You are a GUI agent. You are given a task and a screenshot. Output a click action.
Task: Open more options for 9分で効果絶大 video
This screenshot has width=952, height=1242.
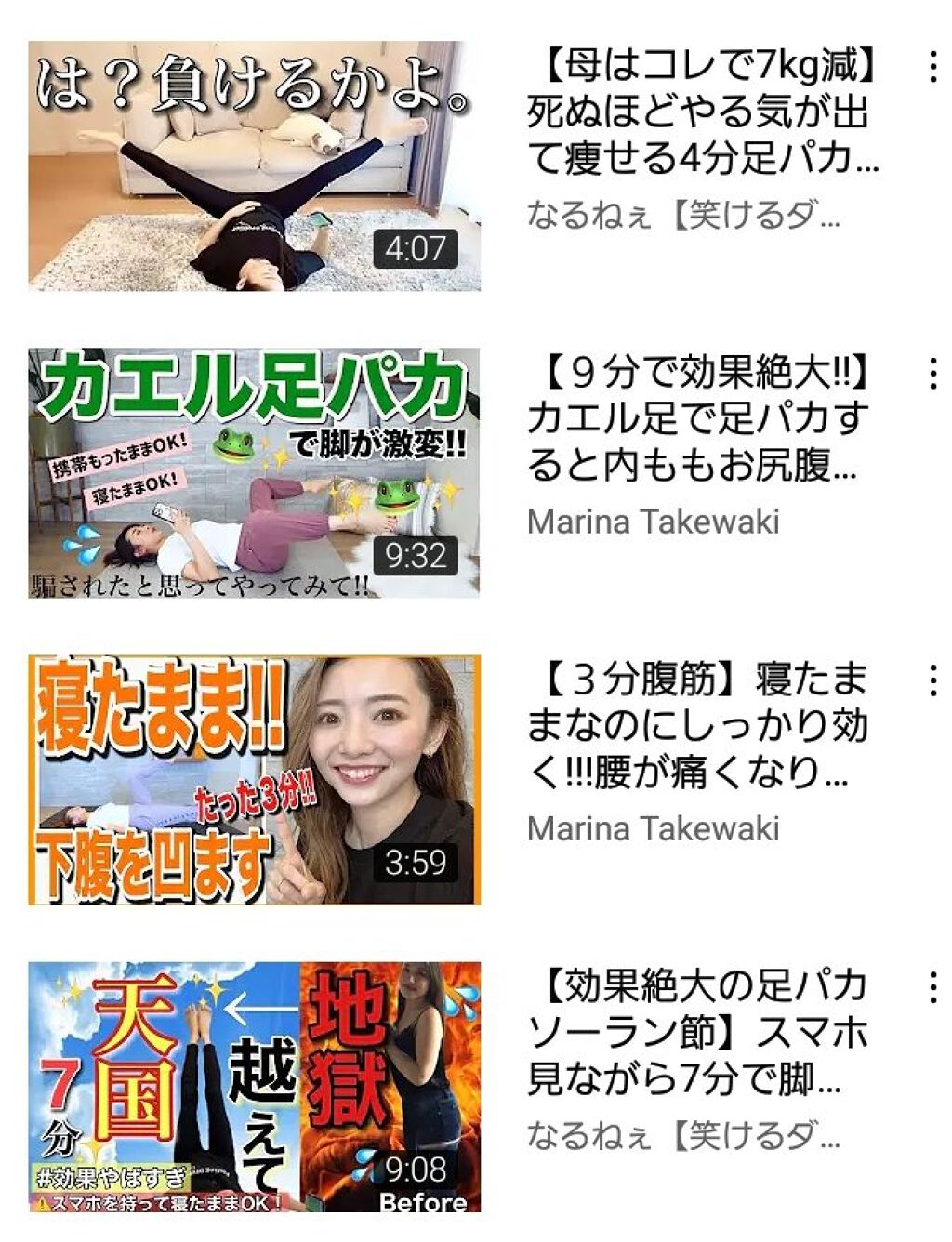[x=932, y=374]
